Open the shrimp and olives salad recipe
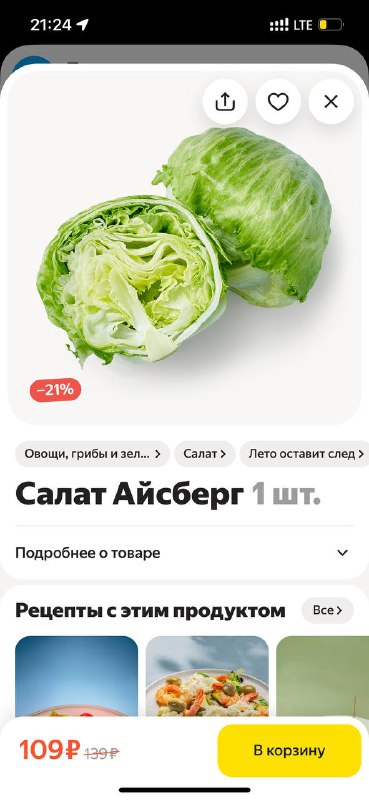Viewport: 369px width, 800px height. pyautogui.click(x=207, y=676)
